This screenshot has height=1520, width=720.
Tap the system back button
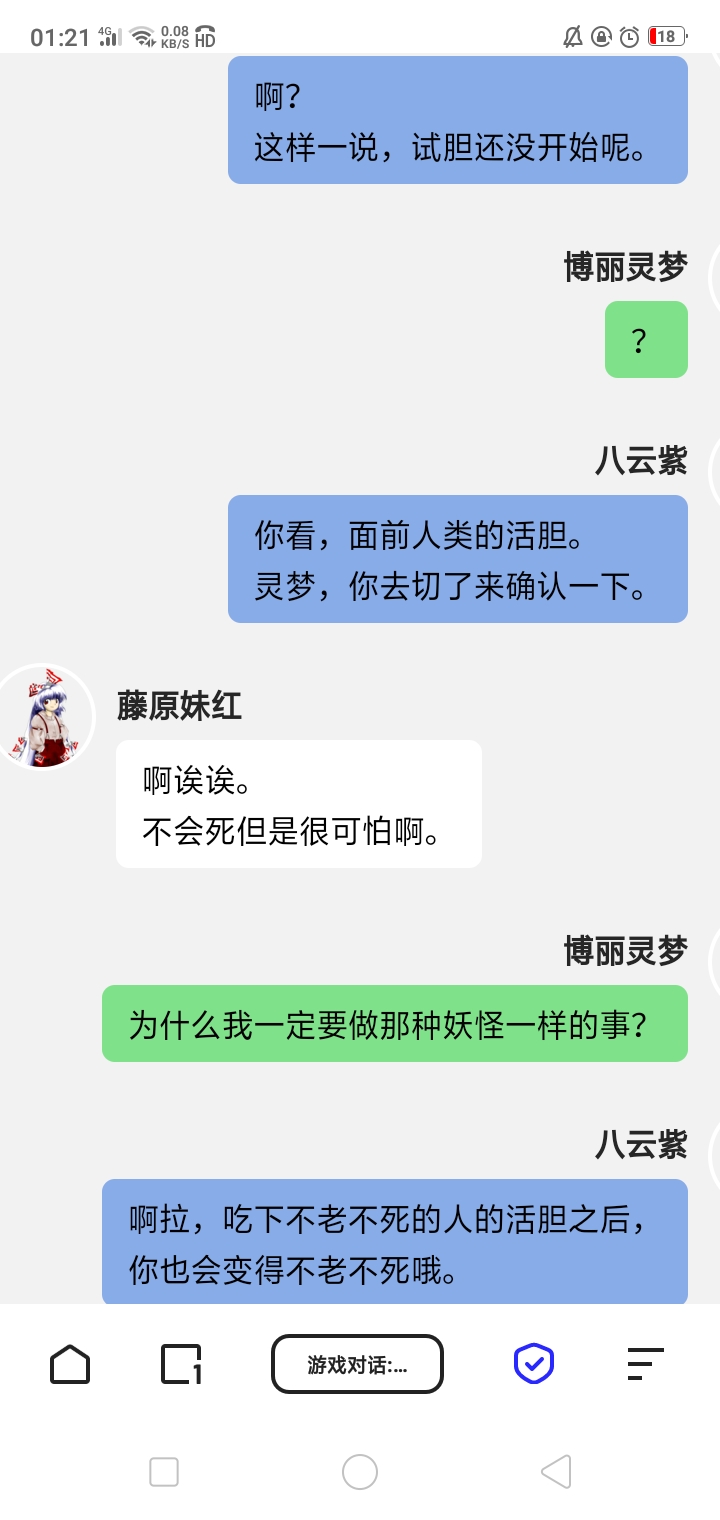pyautogui.click(x=556, y=1472)
